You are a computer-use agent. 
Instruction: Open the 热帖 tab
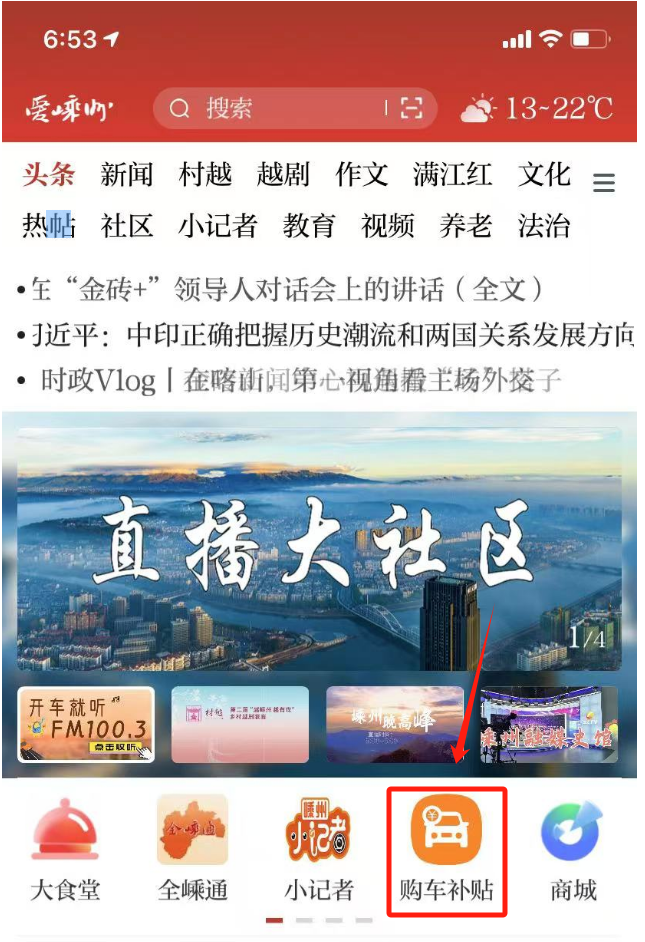pyautogui.click(x=48, y=226)
